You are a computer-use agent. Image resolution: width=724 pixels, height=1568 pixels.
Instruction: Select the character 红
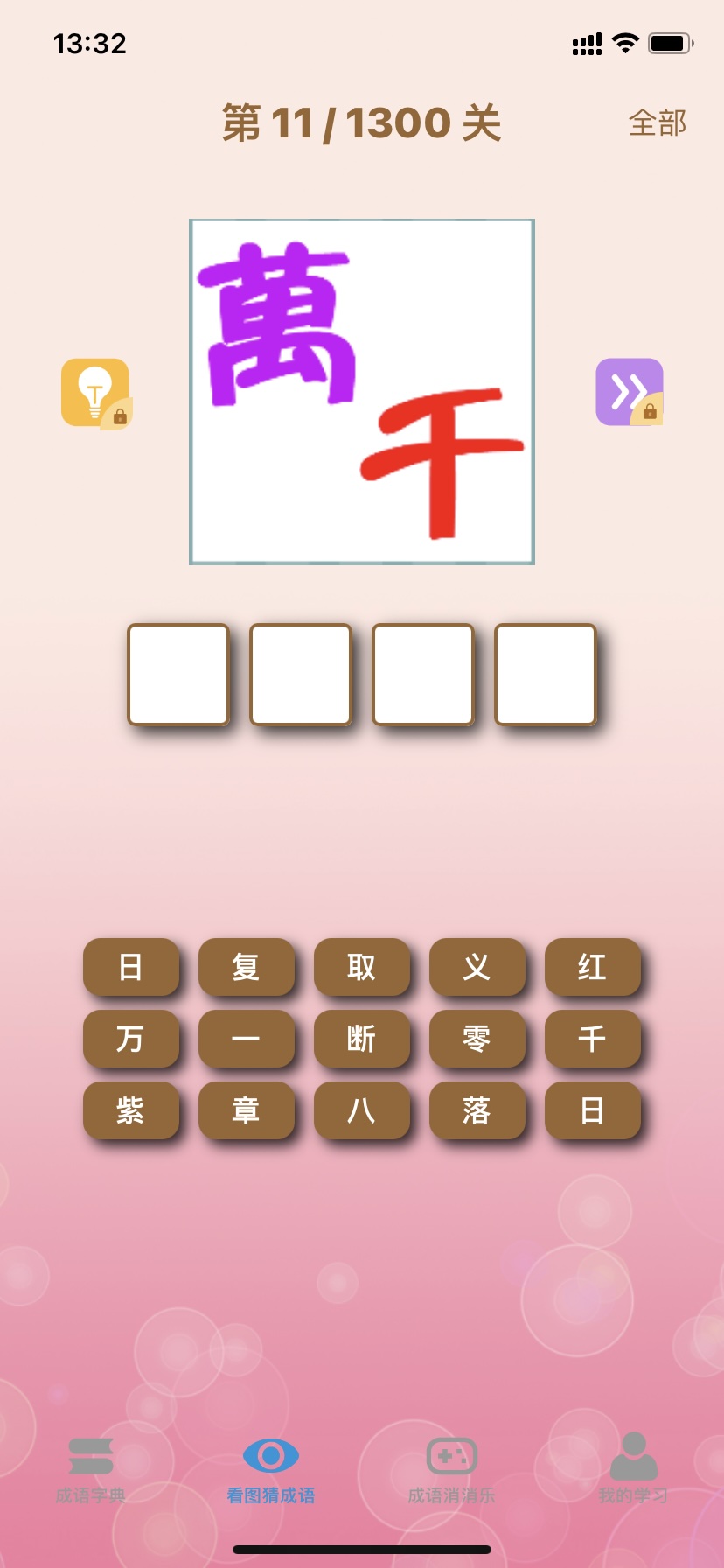(x=592, y=967)
